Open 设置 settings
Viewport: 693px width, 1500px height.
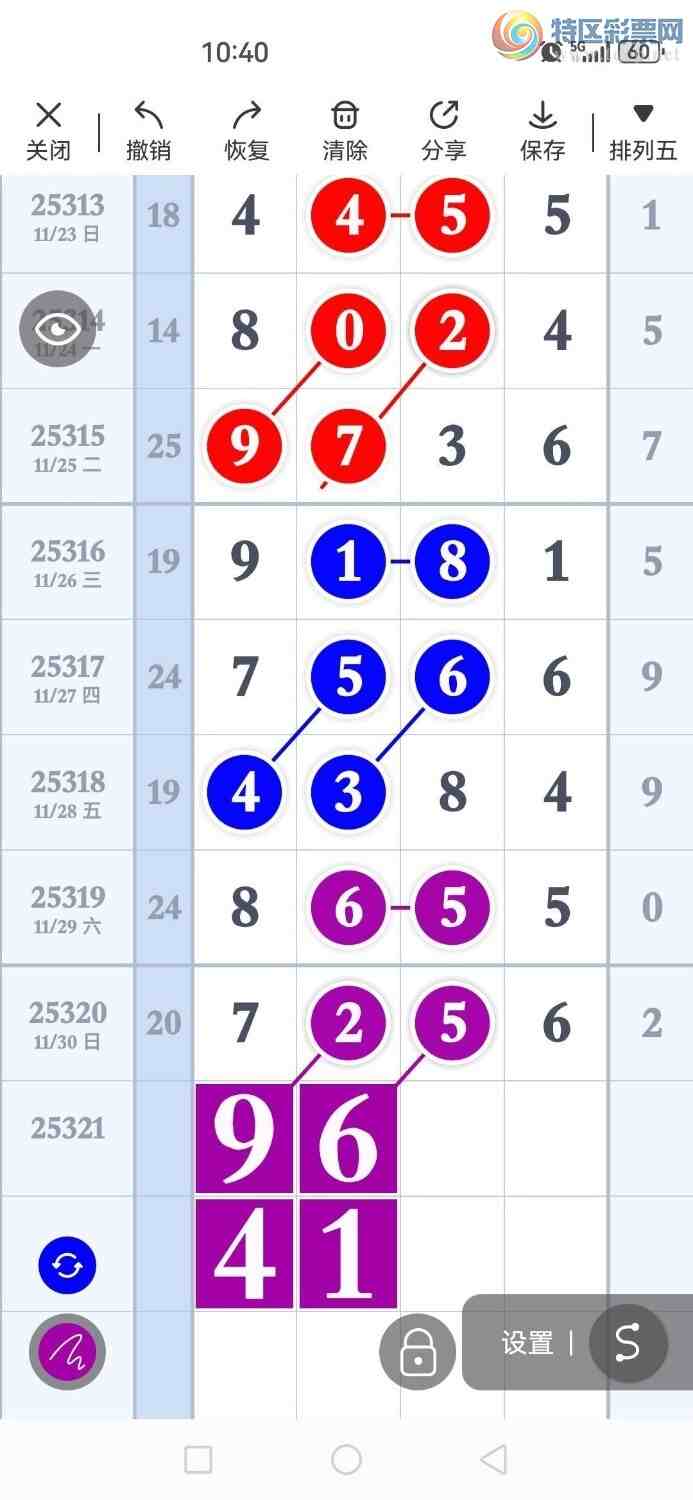click(527, 1343)
